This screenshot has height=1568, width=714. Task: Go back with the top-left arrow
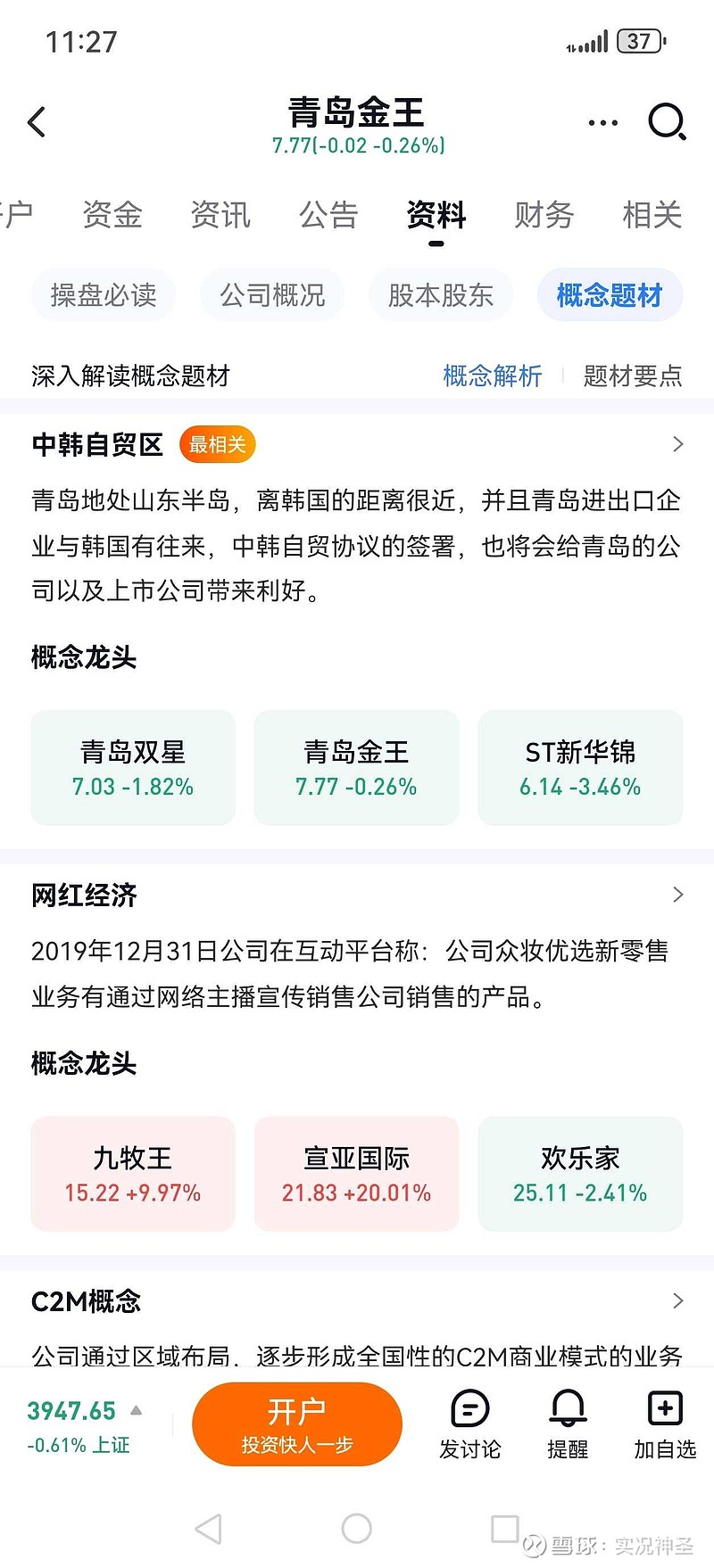pyautogui.click(x=36, y=122)
